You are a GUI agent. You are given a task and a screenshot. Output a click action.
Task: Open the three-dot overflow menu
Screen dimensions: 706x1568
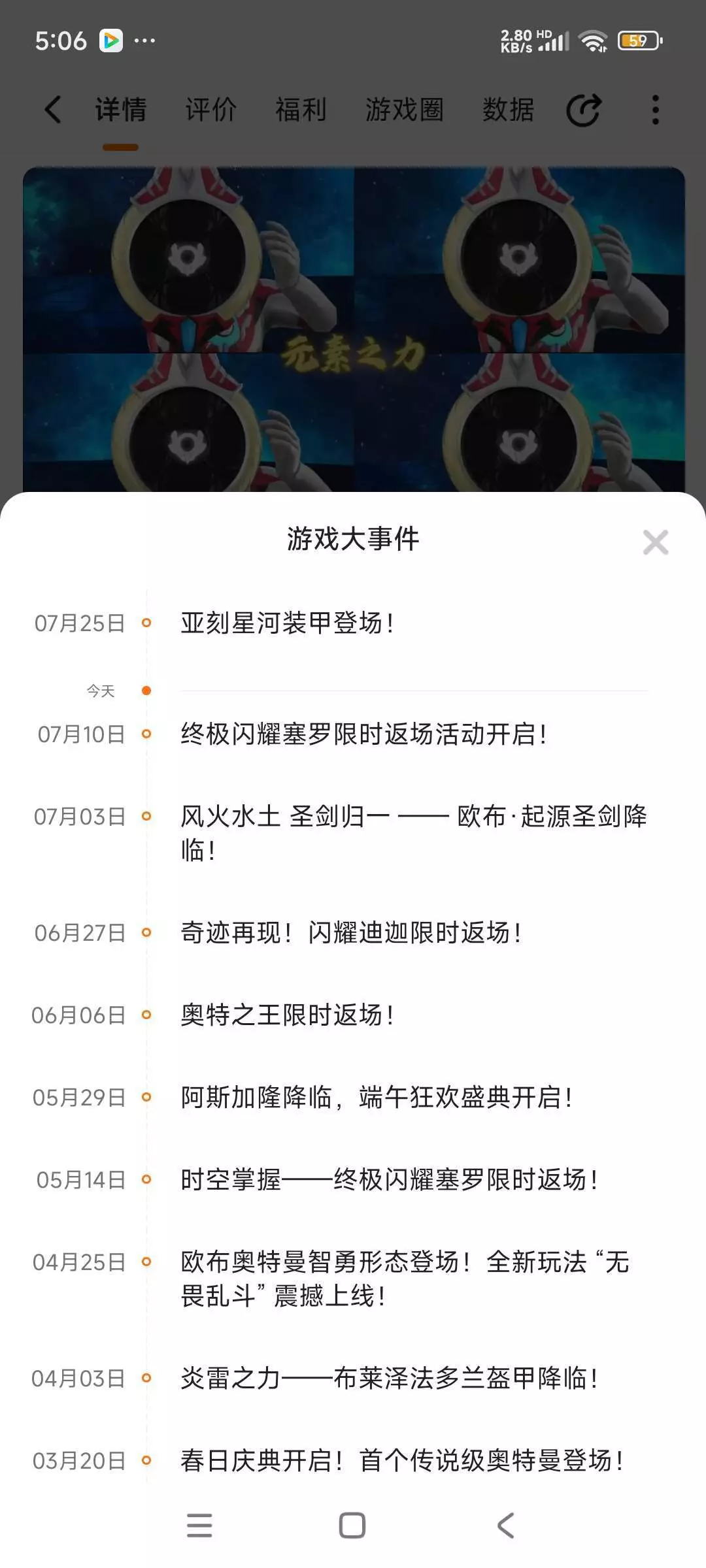pos(655,110)
